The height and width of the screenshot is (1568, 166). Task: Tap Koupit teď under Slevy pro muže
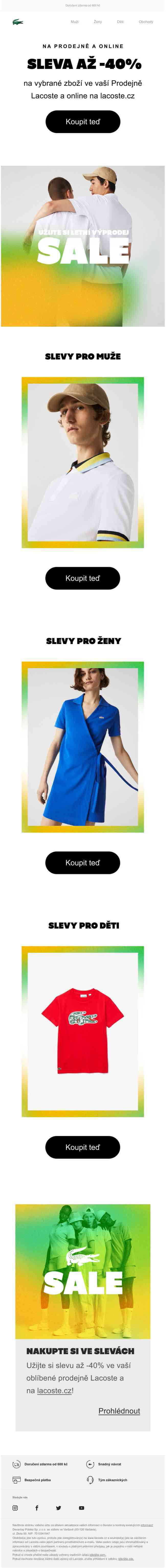pos(83,578)
